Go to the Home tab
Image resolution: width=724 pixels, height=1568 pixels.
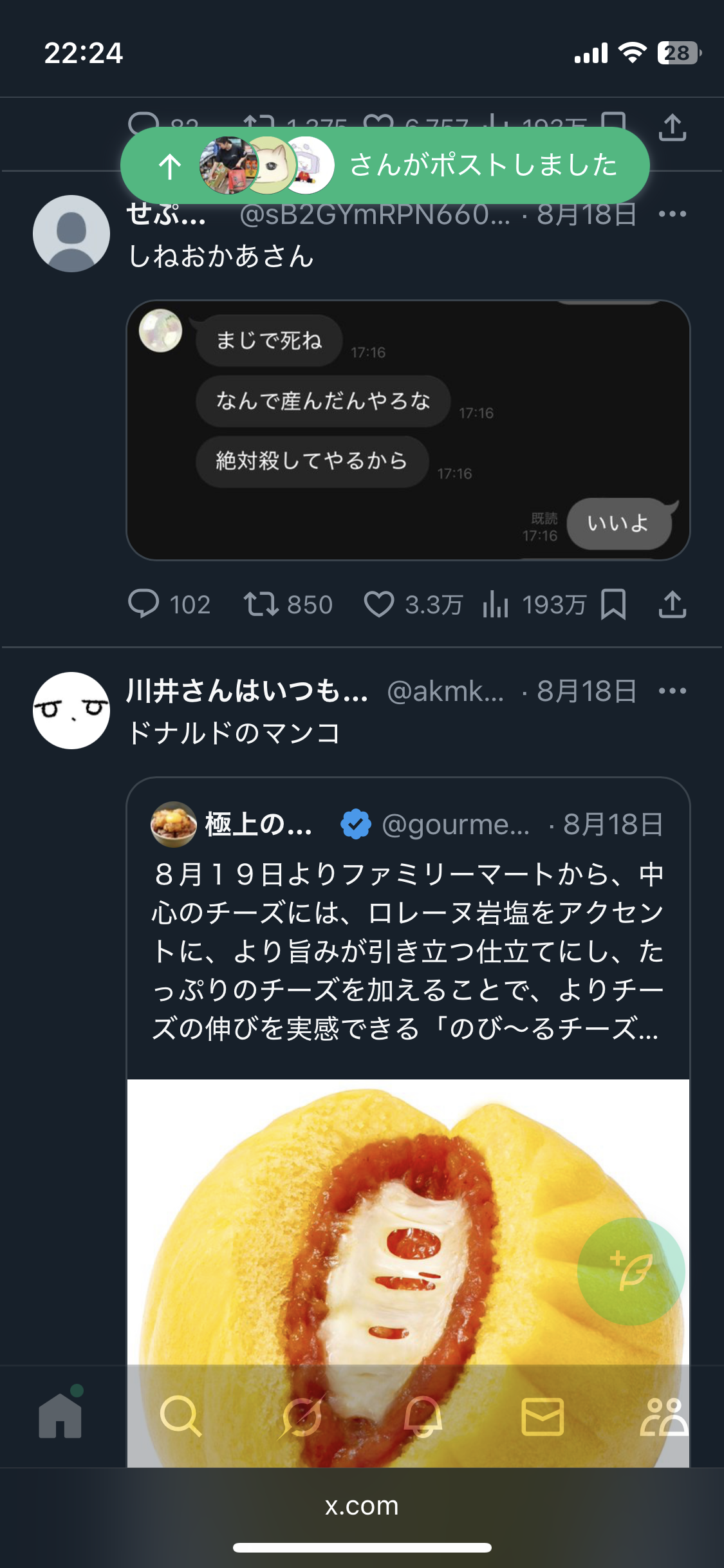pos(60,1416)
